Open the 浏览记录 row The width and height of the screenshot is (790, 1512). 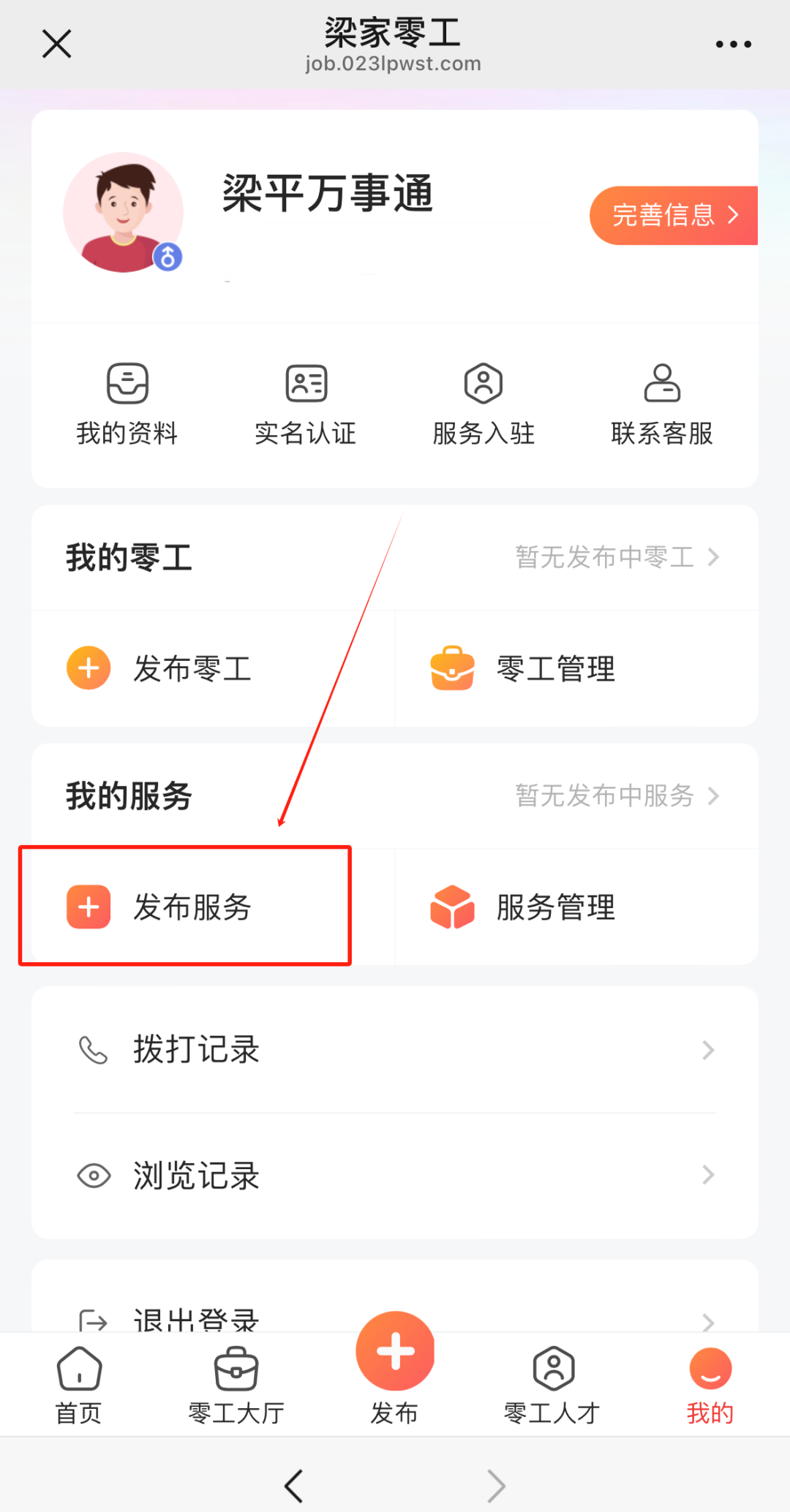click(395, 1176)
